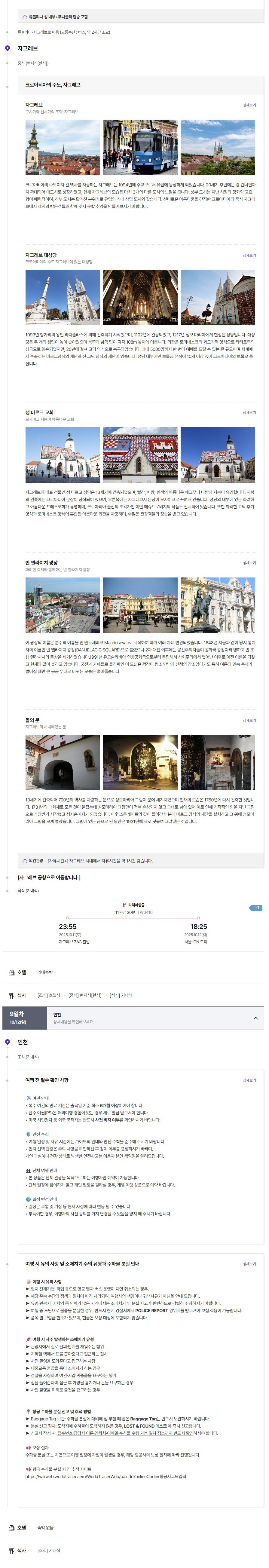View the tiled roof photo of 성 마르크 교회
Image resolution: width=269 pixels, height=1568 pixels.
140,455
